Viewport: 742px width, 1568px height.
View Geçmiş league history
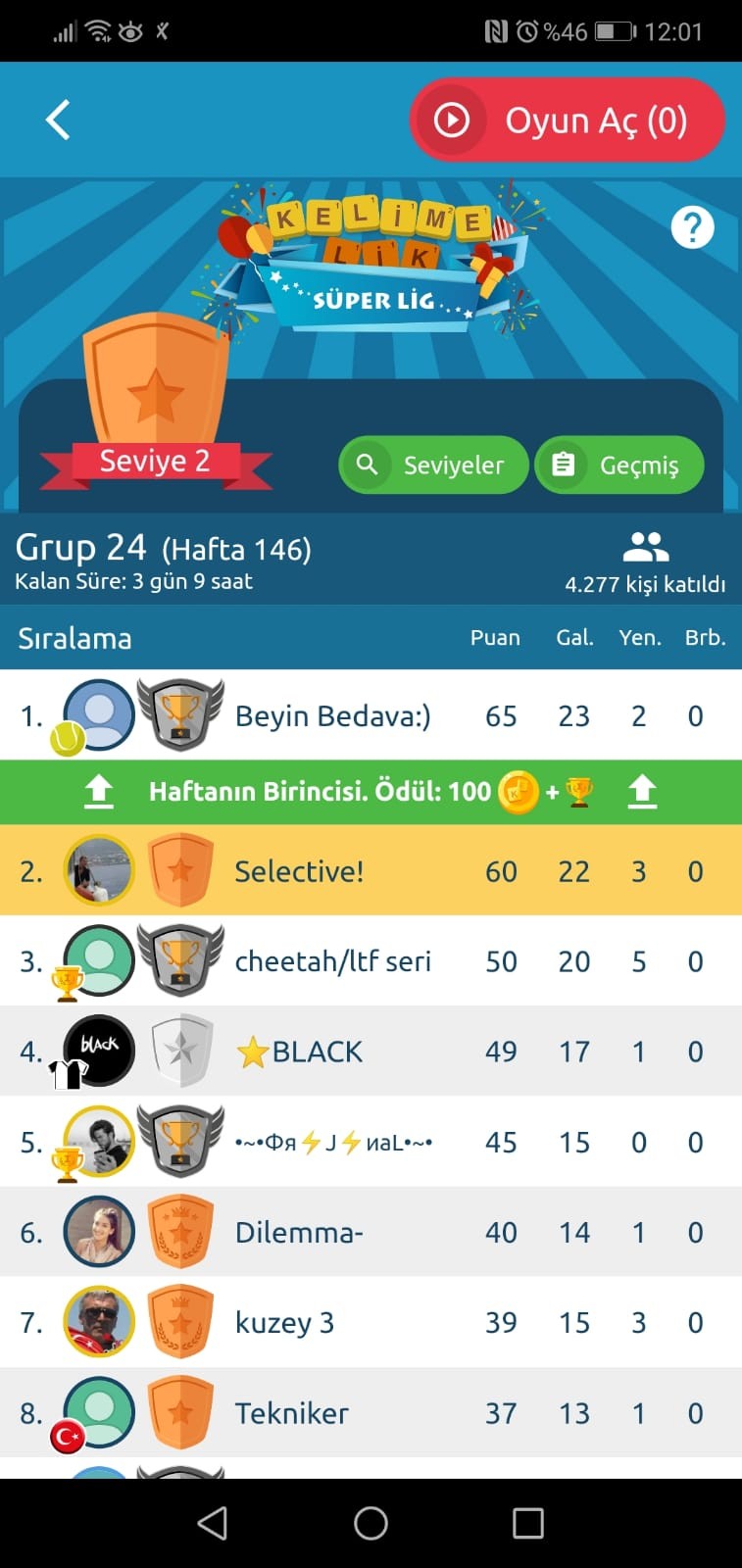click(619, 465)
